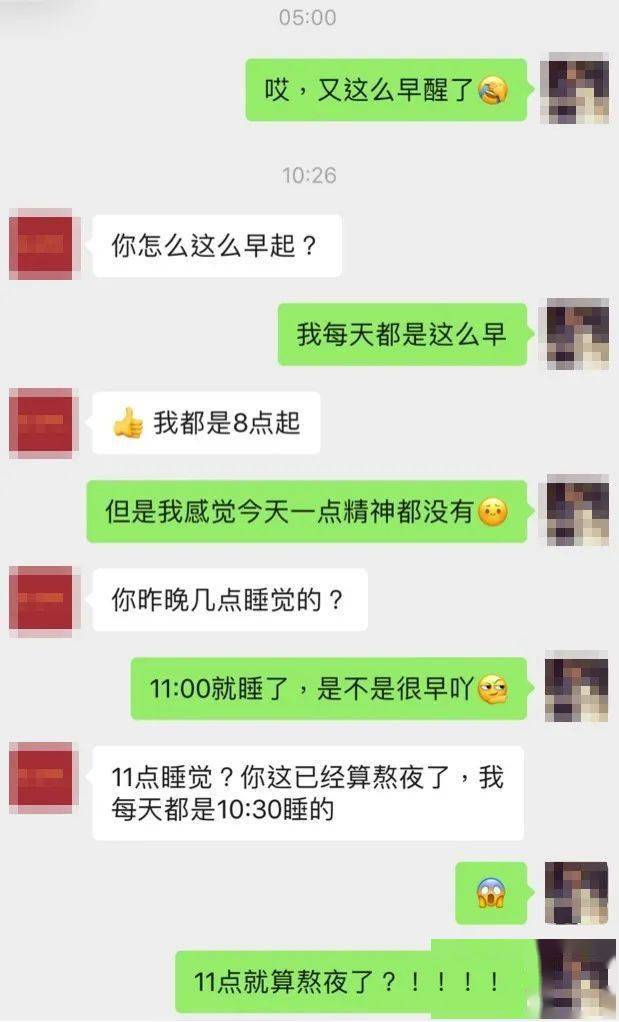The image size is (619, 1022).
Task: Open avatar beside "你昨晚几点睡觉的？" message
Action: click(x=42, y=599)
